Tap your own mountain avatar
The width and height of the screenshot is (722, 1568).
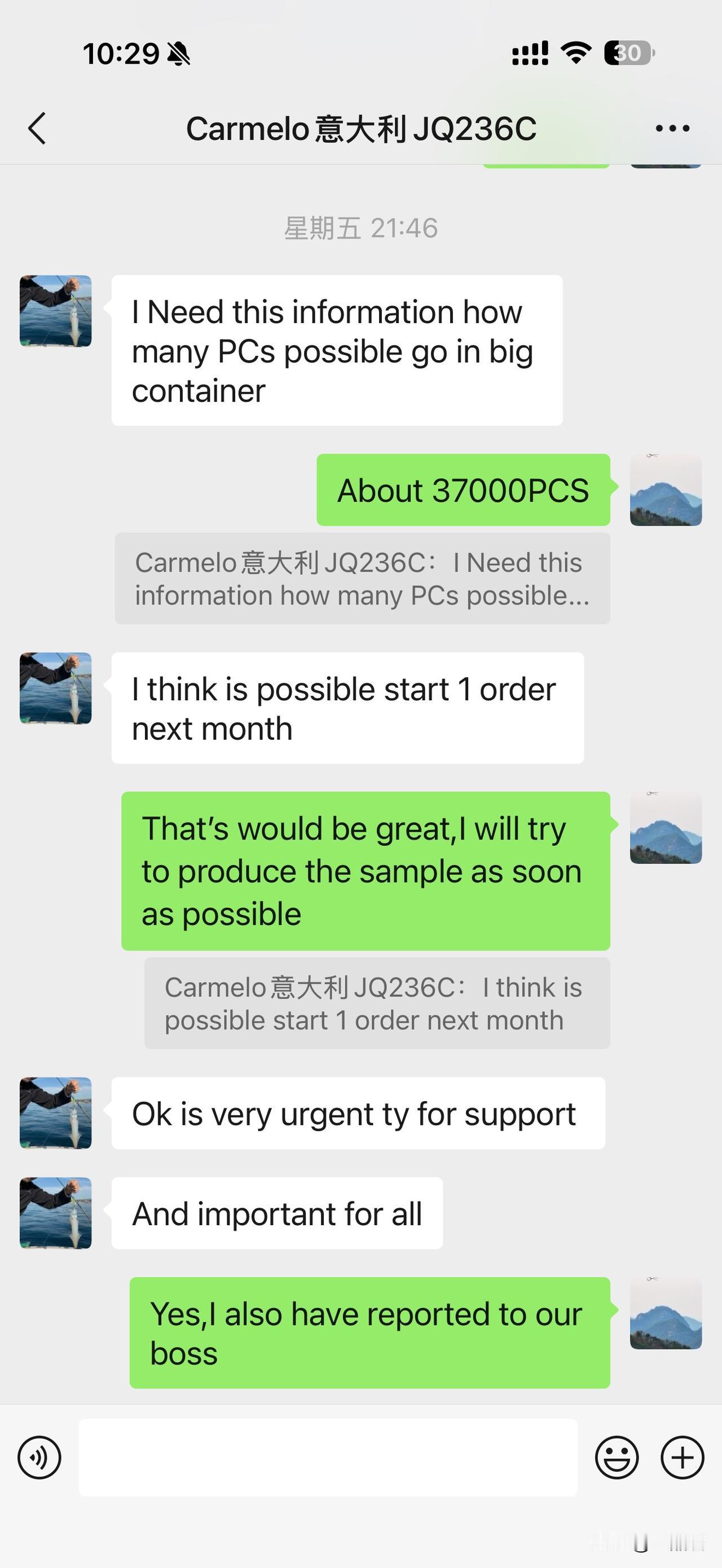666,491
